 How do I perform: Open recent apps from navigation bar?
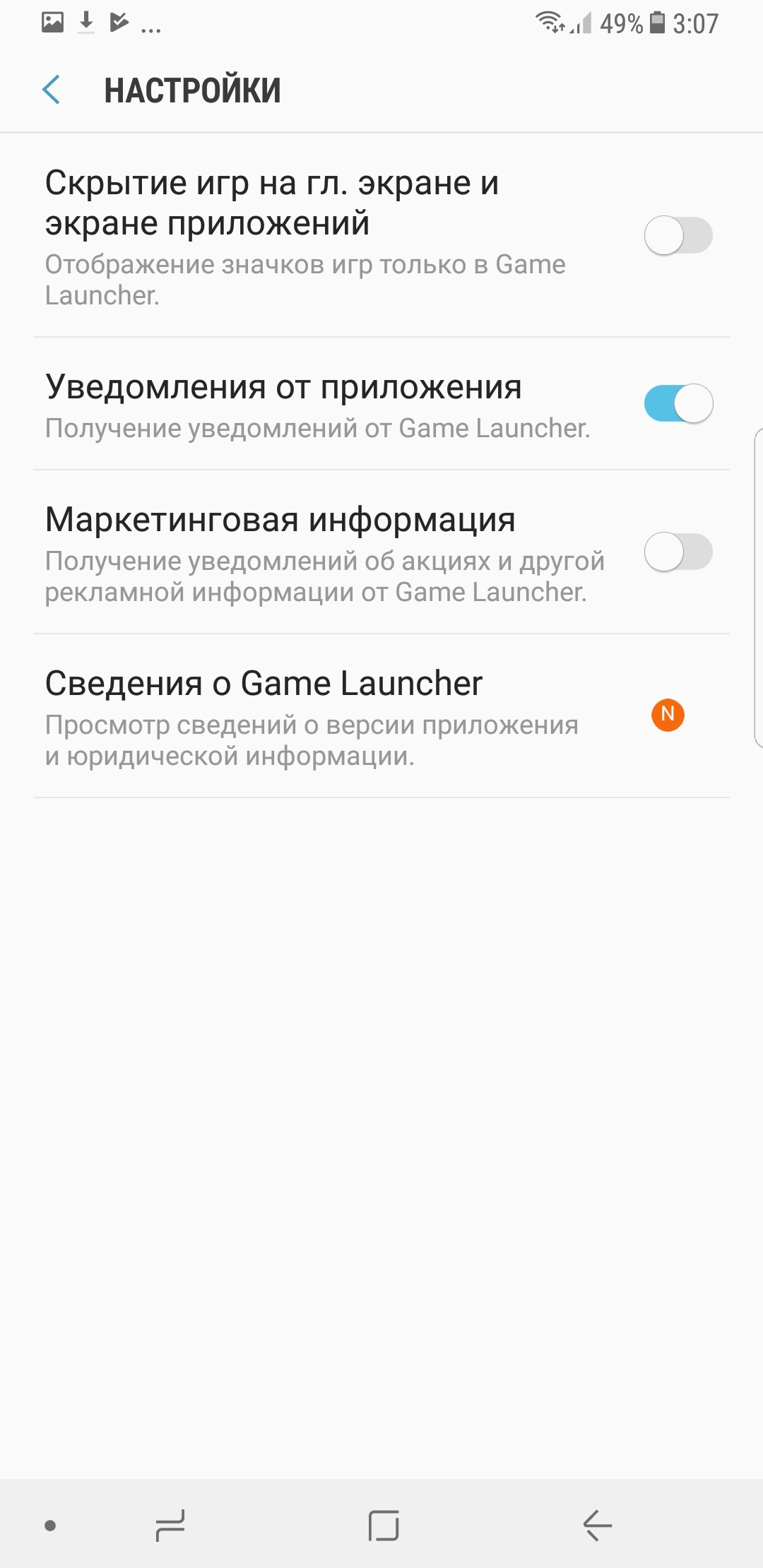click(x=170, y=1525)
